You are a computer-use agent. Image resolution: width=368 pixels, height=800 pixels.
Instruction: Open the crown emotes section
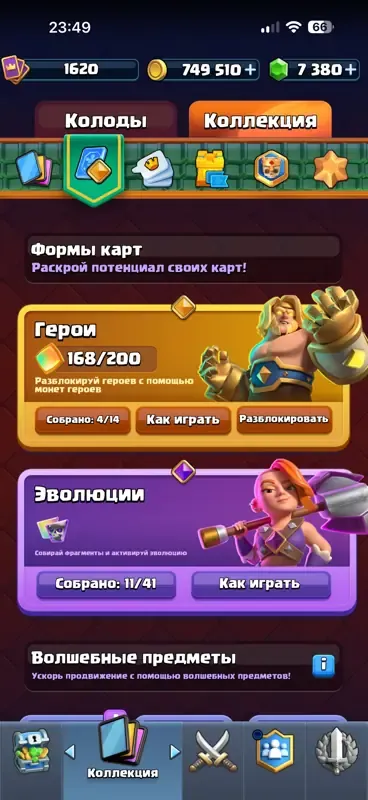coord(153,168)
